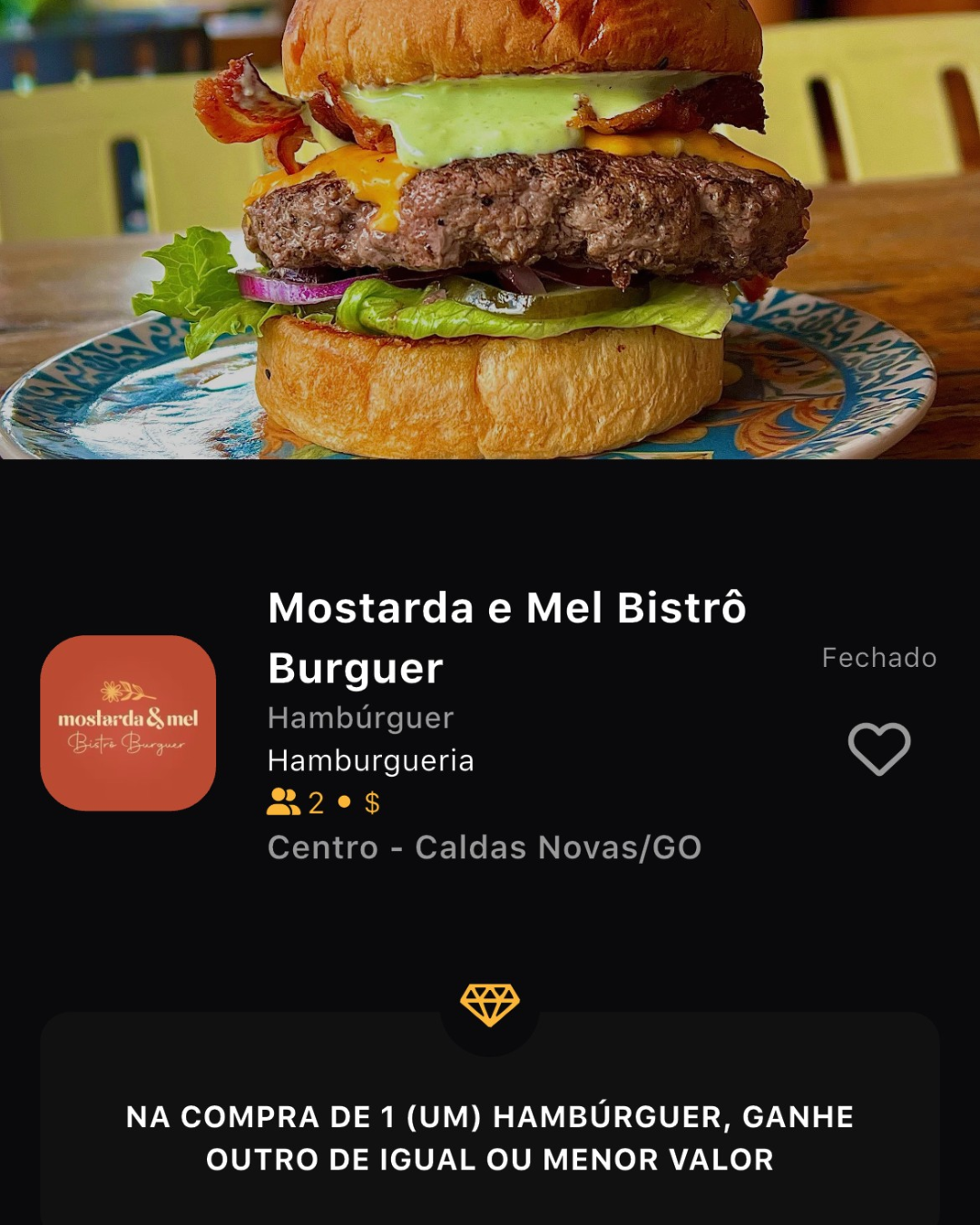Select the people icon next to the 2
The width and height of the screenshot is (980, 1225).
click(x=283, y=801)
